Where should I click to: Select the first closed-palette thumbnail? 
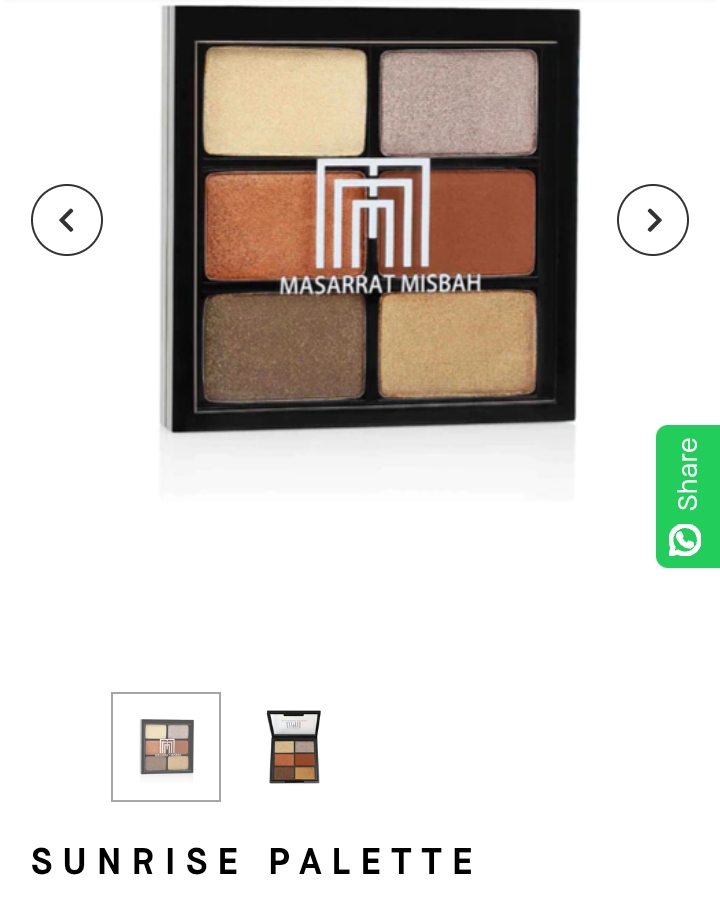(166, 747)
